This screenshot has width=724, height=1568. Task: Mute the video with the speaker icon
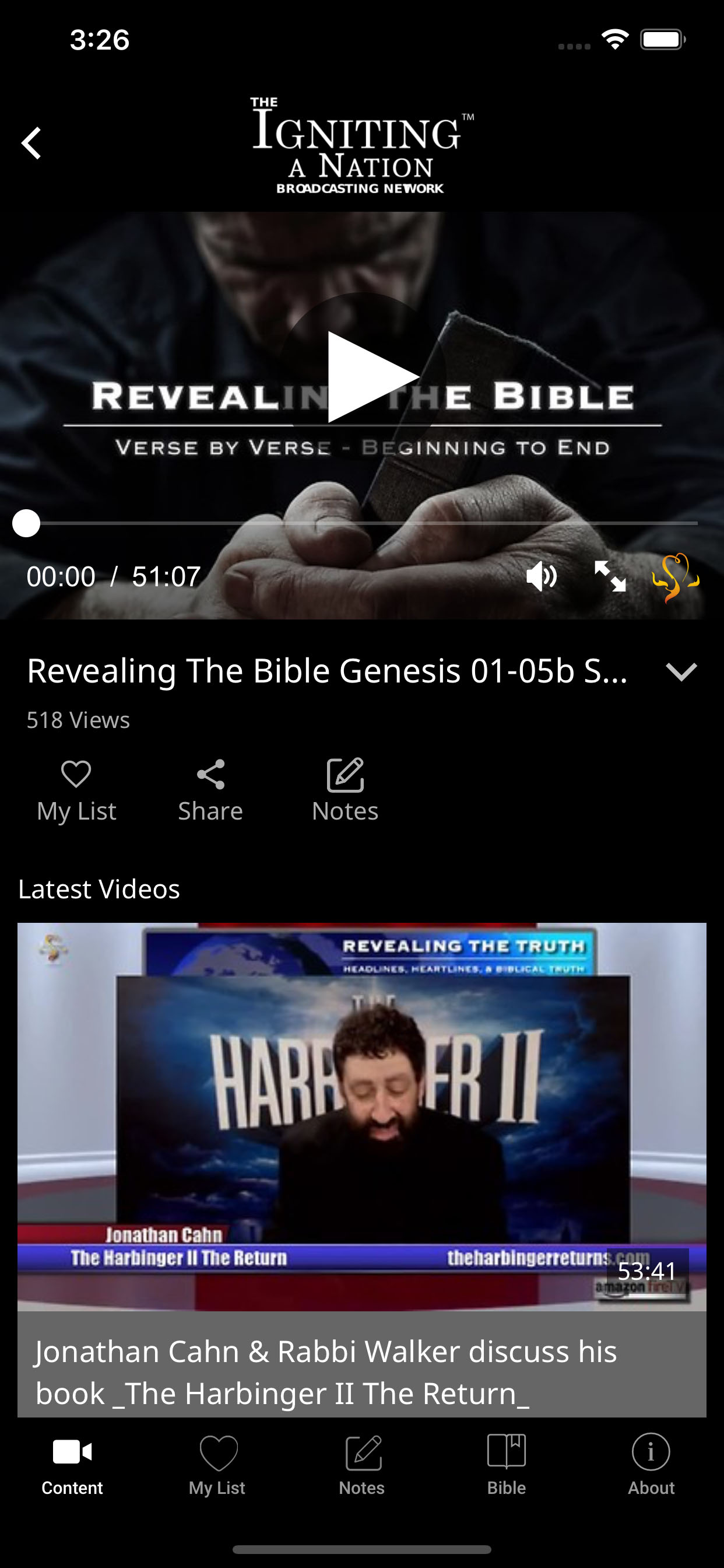[541, 576]
